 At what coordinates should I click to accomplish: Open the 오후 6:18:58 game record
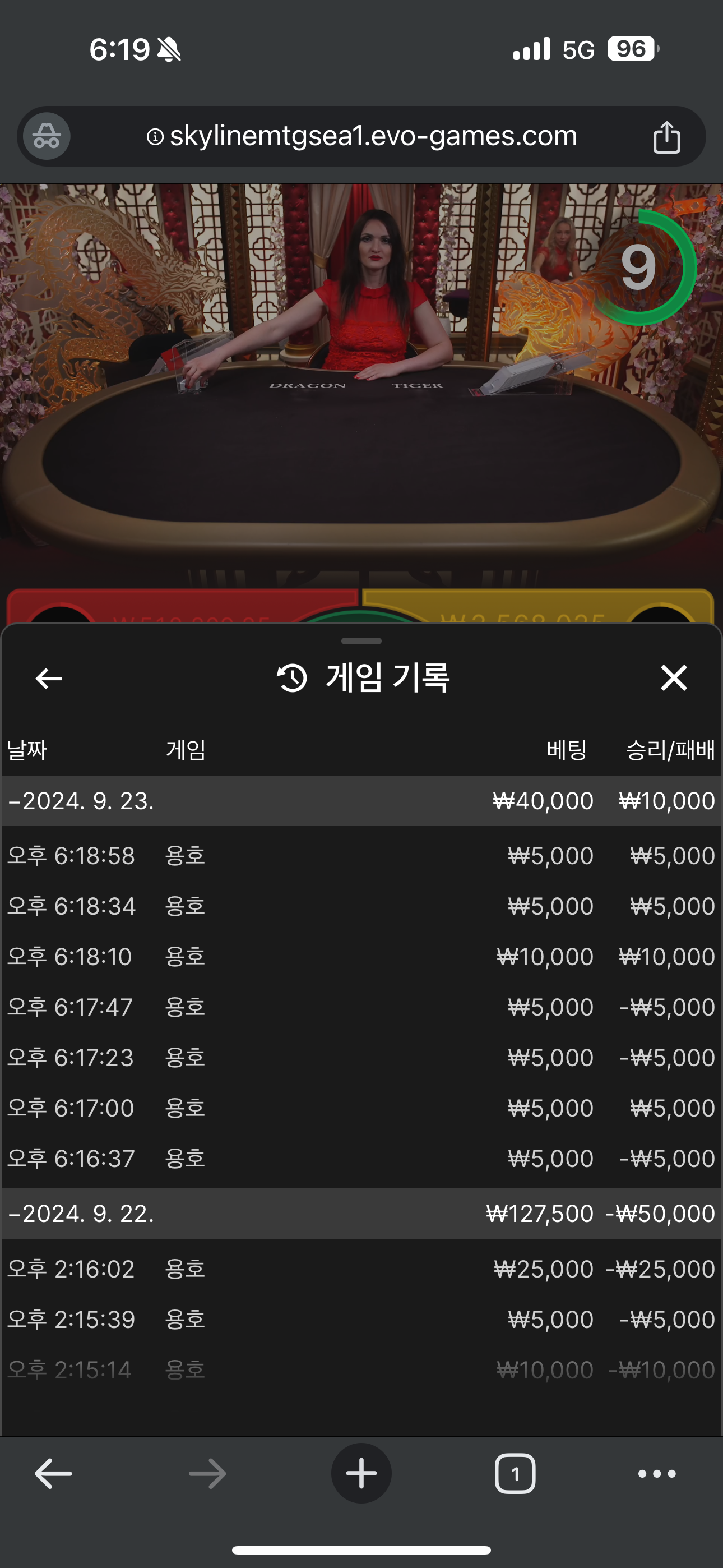pos(361,856)
